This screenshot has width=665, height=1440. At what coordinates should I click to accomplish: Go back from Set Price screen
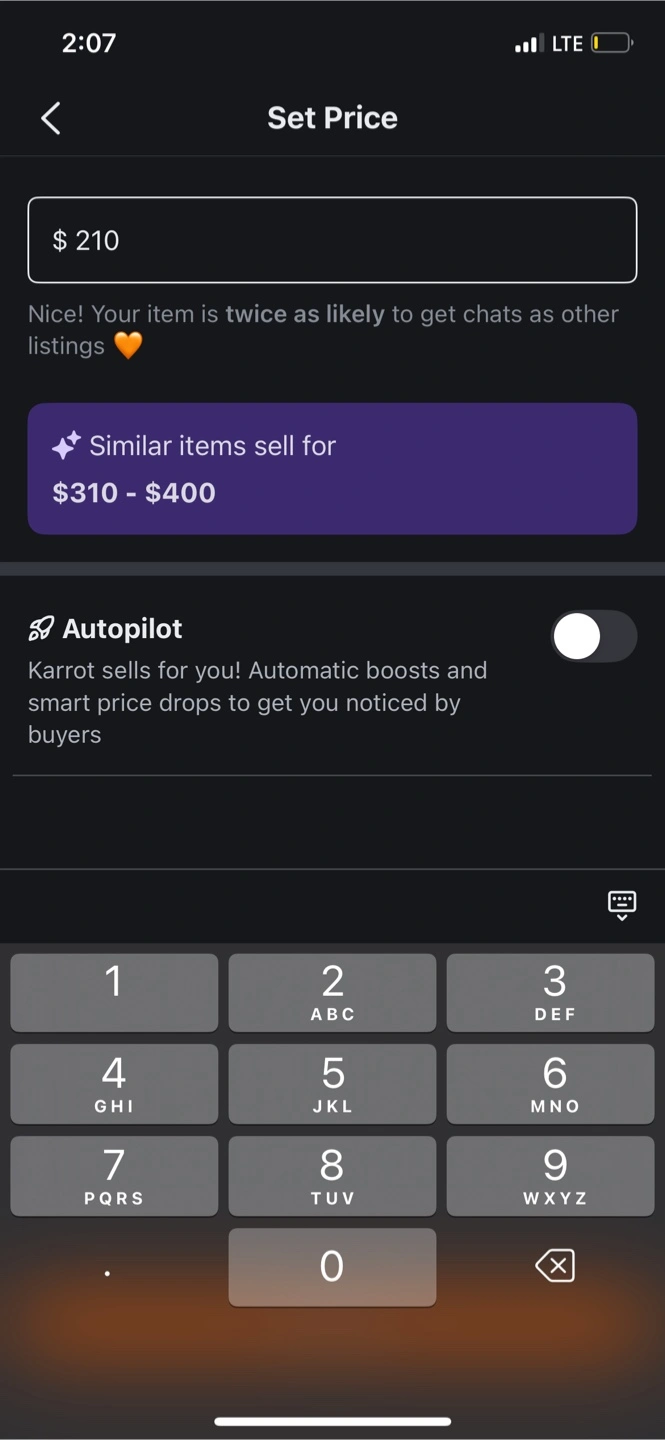click(x=51, y=118)
